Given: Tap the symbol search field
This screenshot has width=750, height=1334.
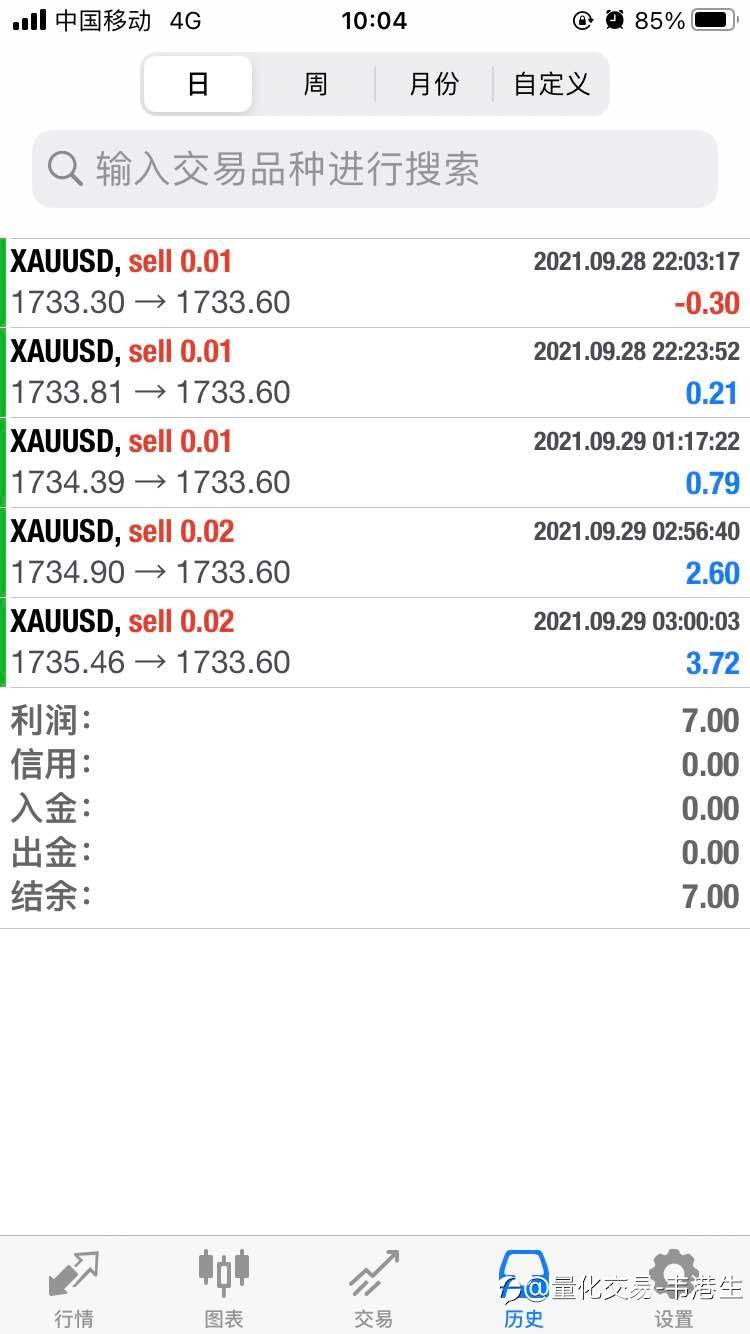Looking at the screenshot, I should coord(375,169).
